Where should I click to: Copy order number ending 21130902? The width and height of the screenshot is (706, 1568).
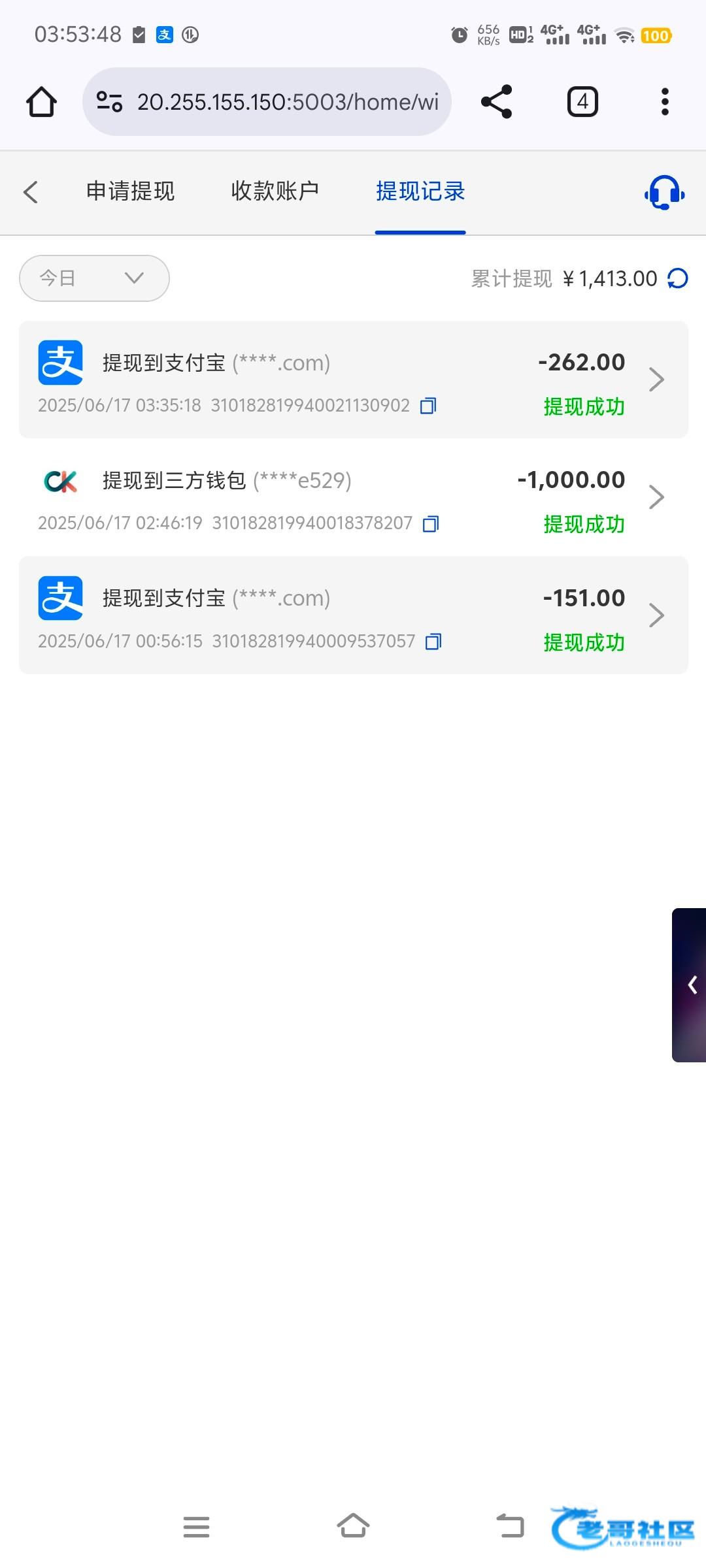coord(428,406)
